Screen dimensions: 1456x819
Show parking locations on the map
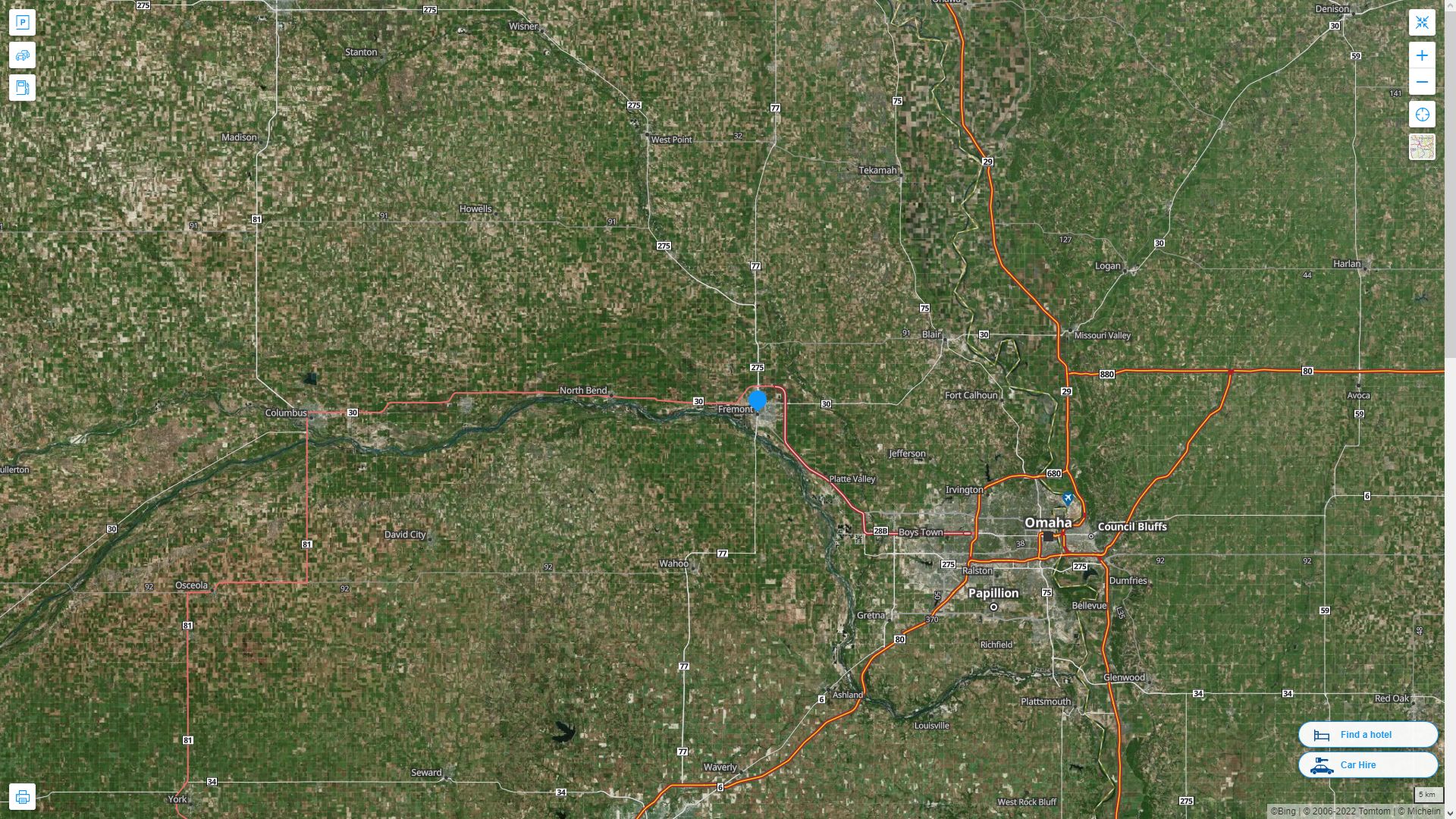tap(22, 23)
